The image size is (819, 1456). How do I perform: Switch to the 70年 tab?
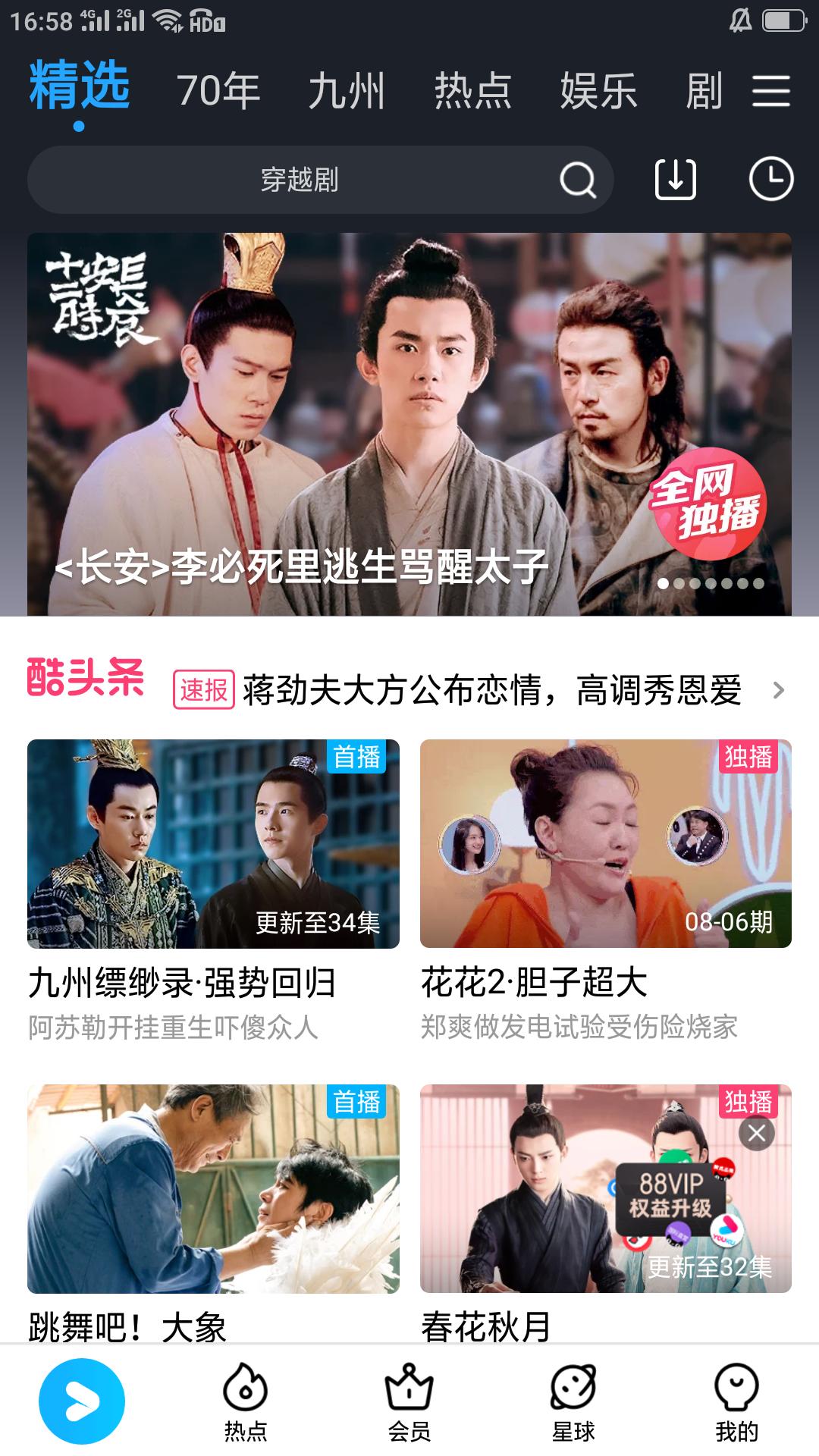click(x=218, y=93)
